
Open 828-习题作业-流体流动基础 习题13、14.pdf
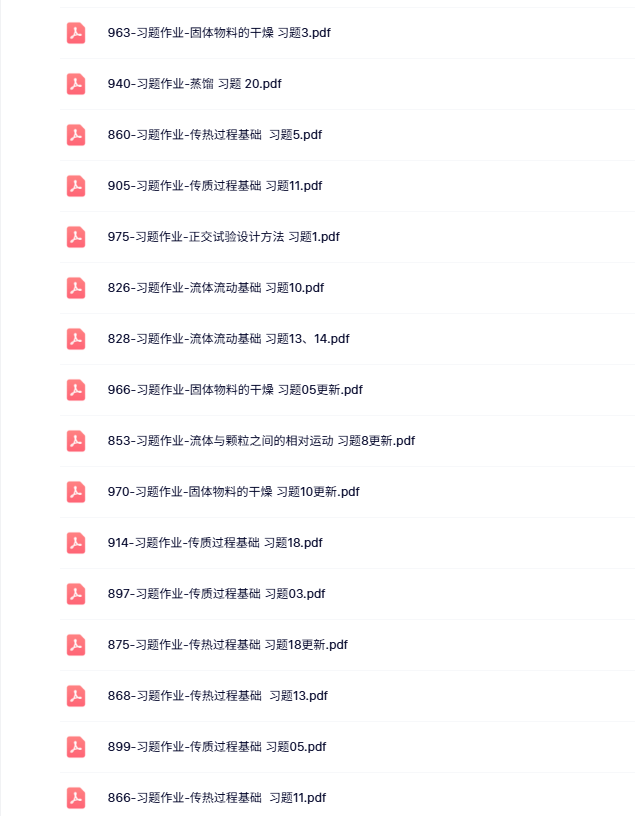pos(228,339)
